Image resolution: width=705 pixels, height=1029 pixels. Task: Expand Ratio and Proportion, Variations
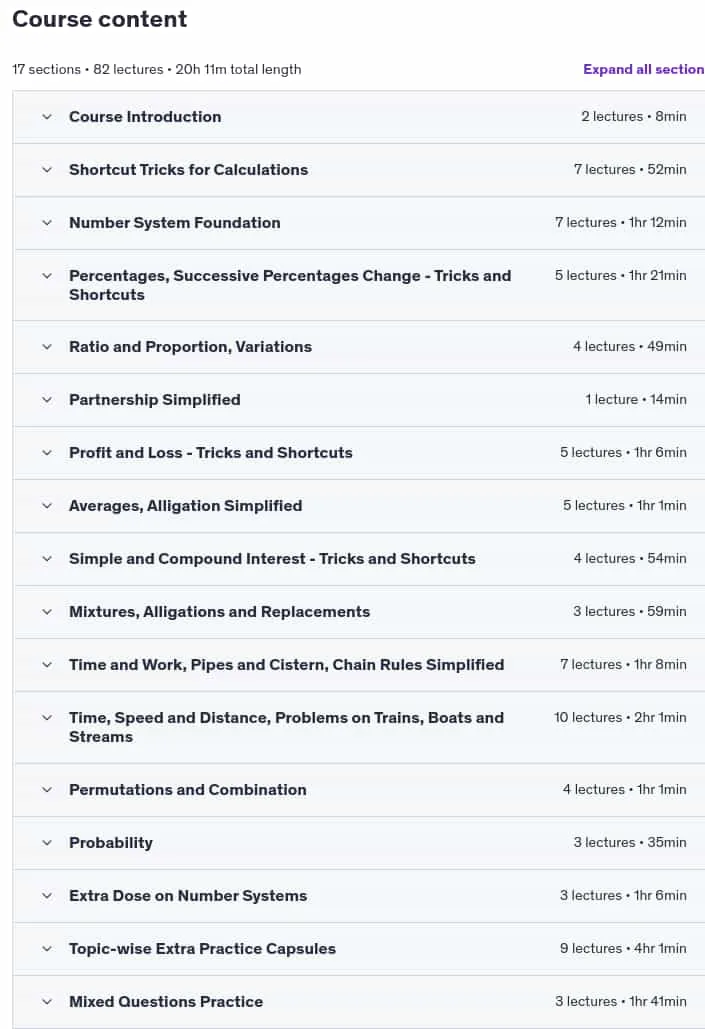click(358, 347)
